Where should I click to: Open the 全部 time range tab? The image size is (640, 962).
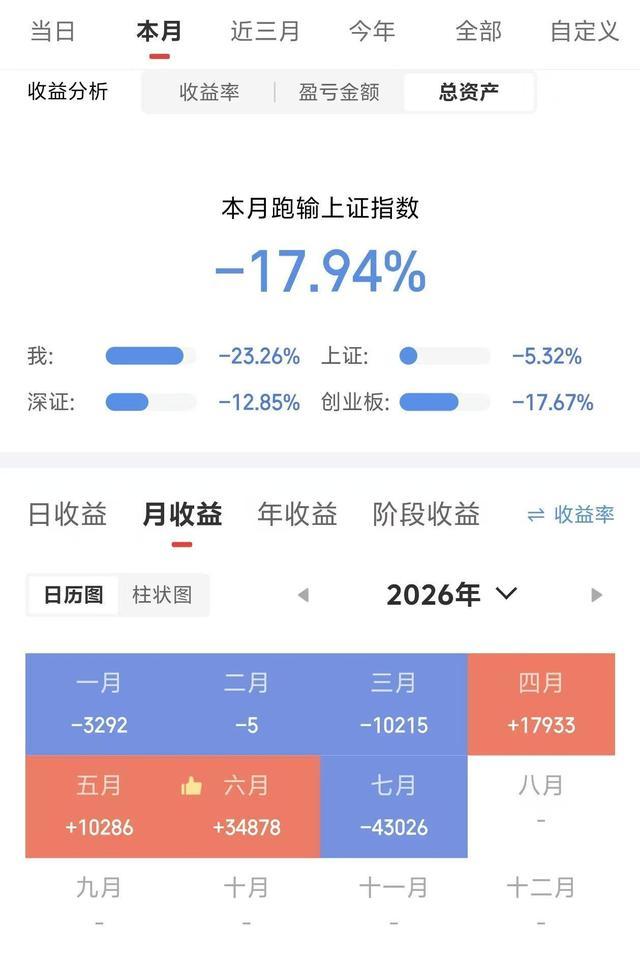[x=479, y=31]
